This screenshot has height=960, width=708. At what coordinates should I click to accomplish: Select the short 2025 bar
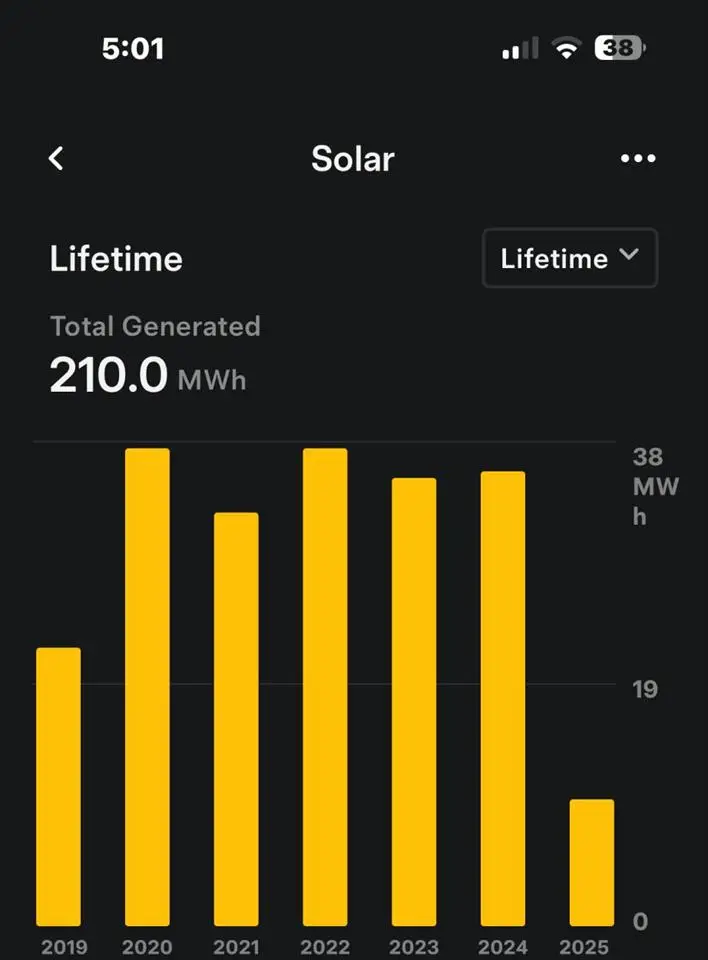(592, 862)
